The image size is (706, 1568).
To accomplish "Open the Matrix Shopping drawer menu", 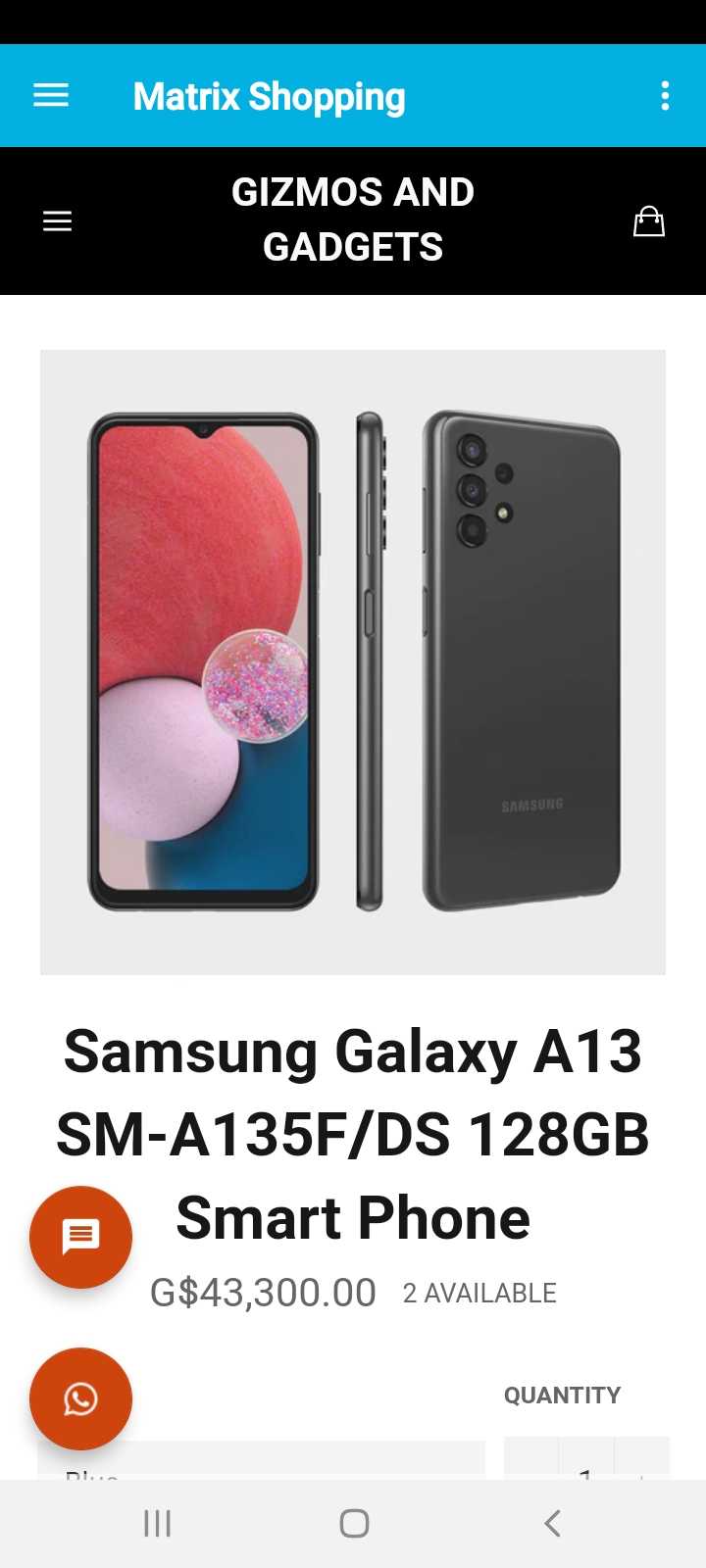I will pos(51,96).
